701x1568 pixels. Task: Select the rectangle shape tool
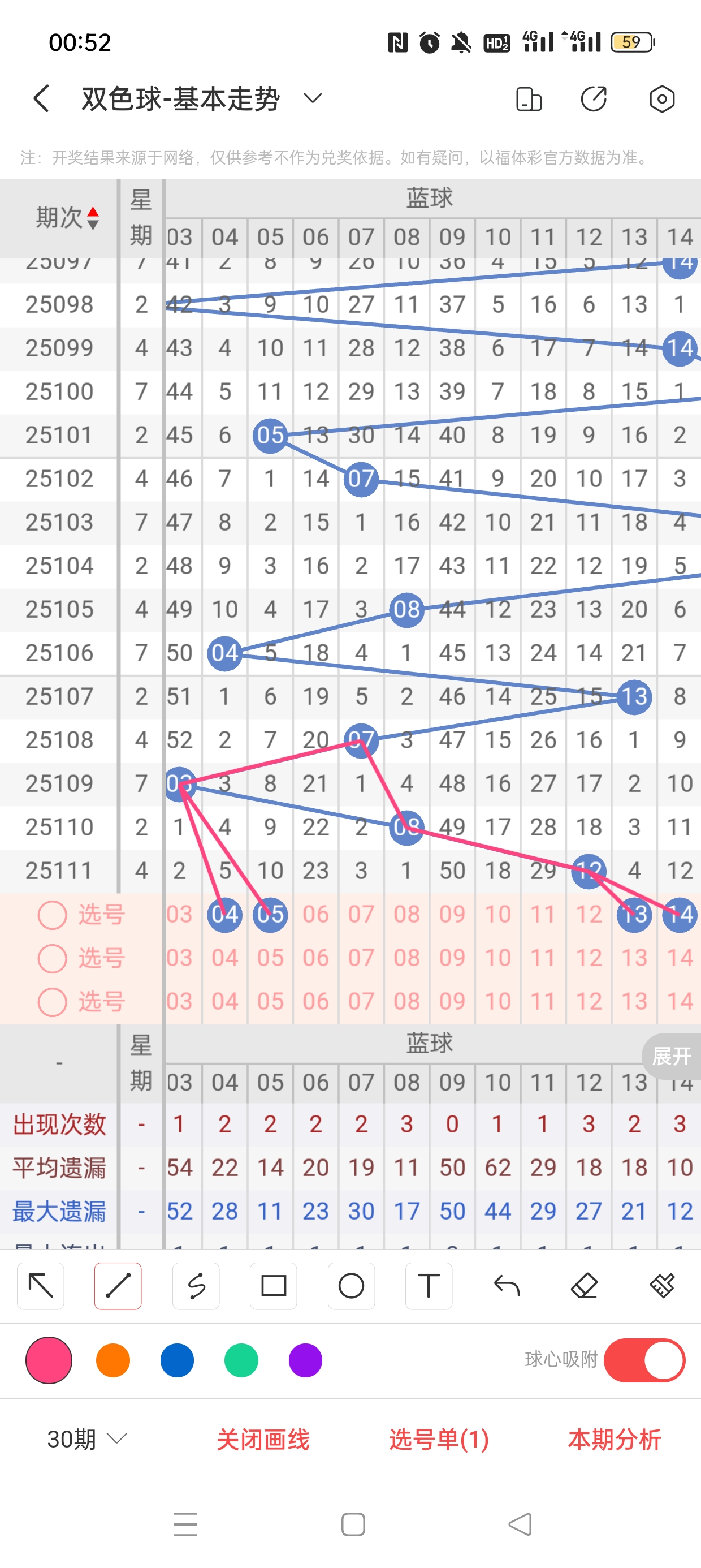(x=273, y=1286)
